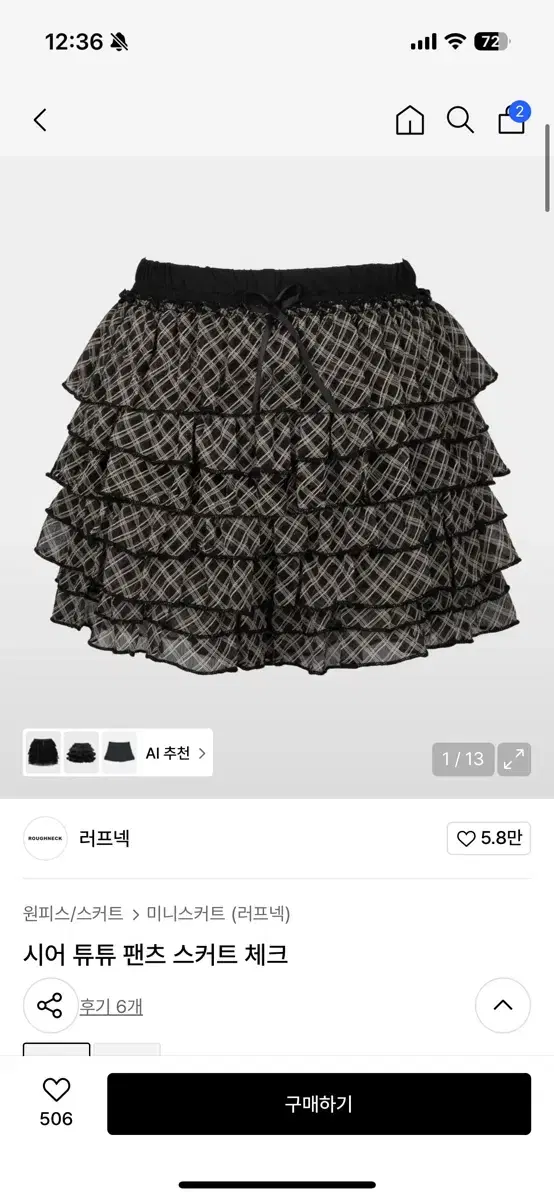
Task: Like the brand with the 5.8만 heart button
Action: coord(488,838)
